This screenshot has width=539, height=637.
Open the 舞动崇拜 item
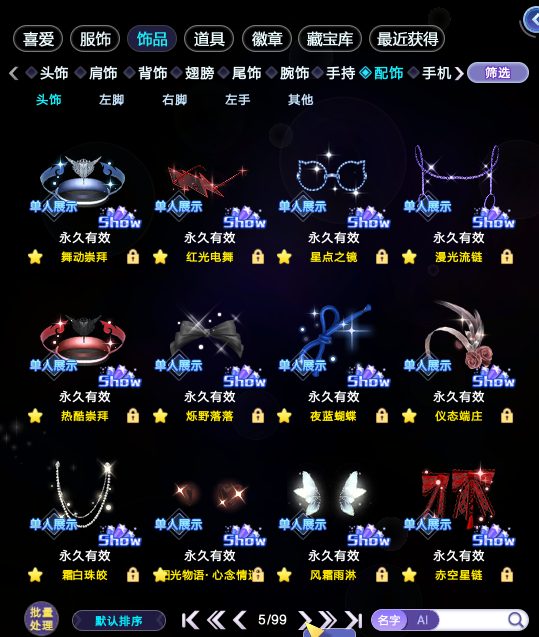83,187
